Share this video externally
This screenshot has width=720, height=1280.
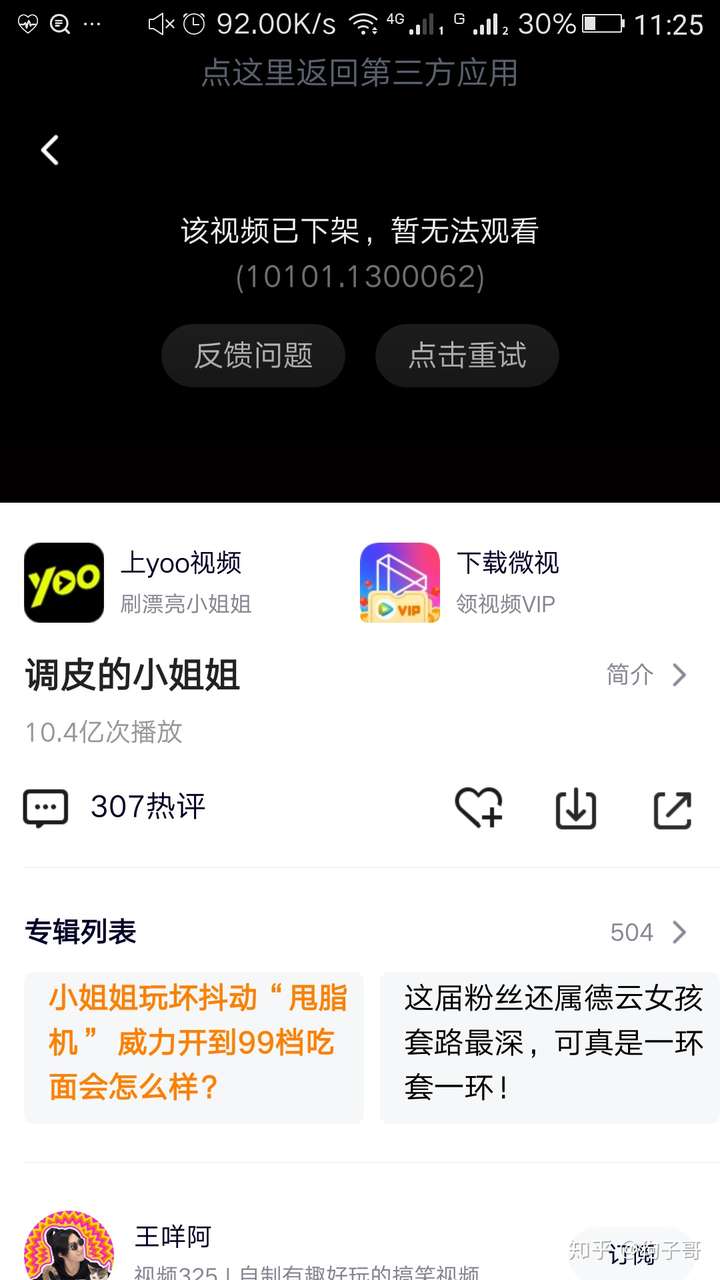(x=672, y=809)
